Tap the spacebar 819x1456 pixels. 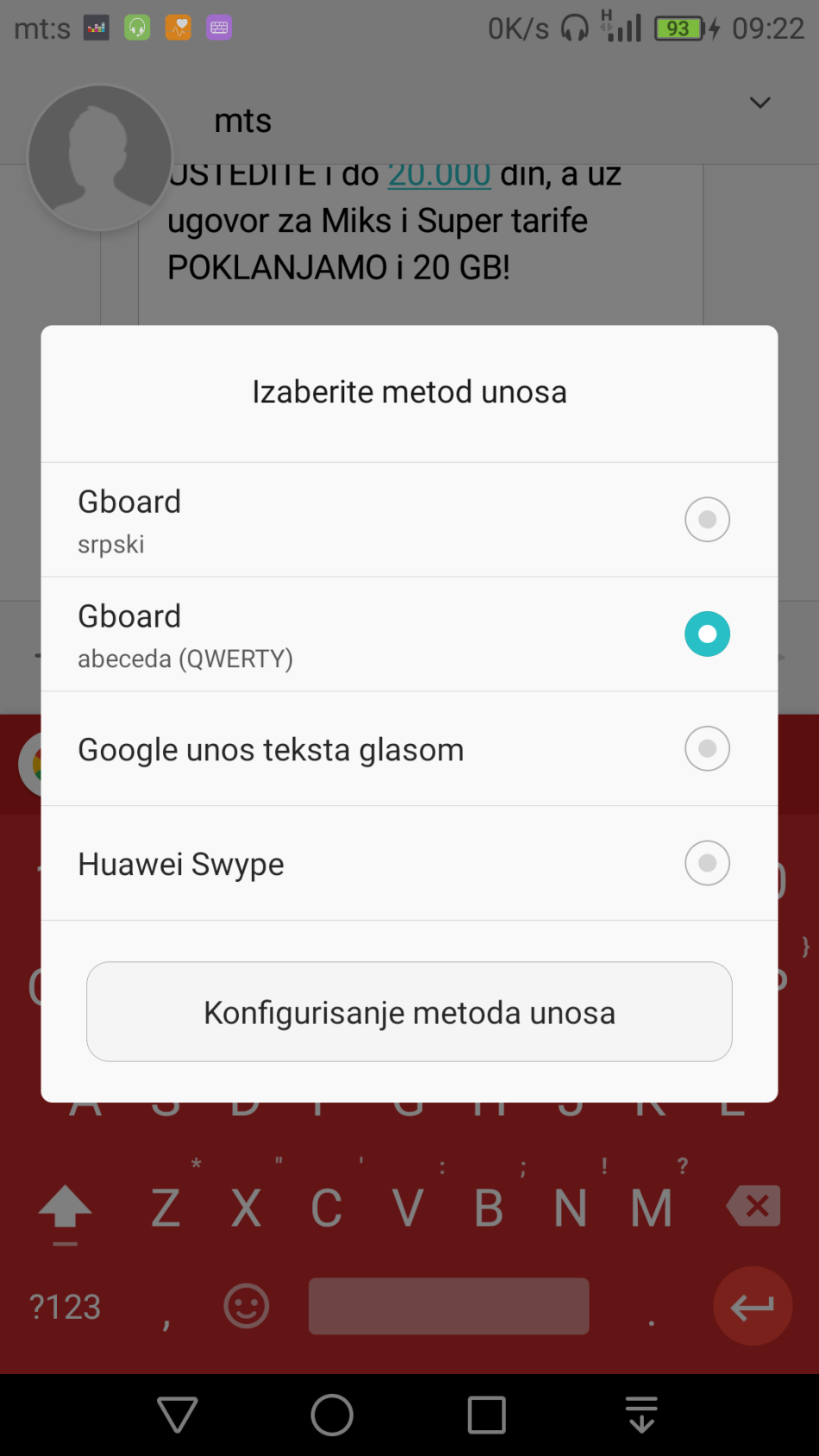448,1305
